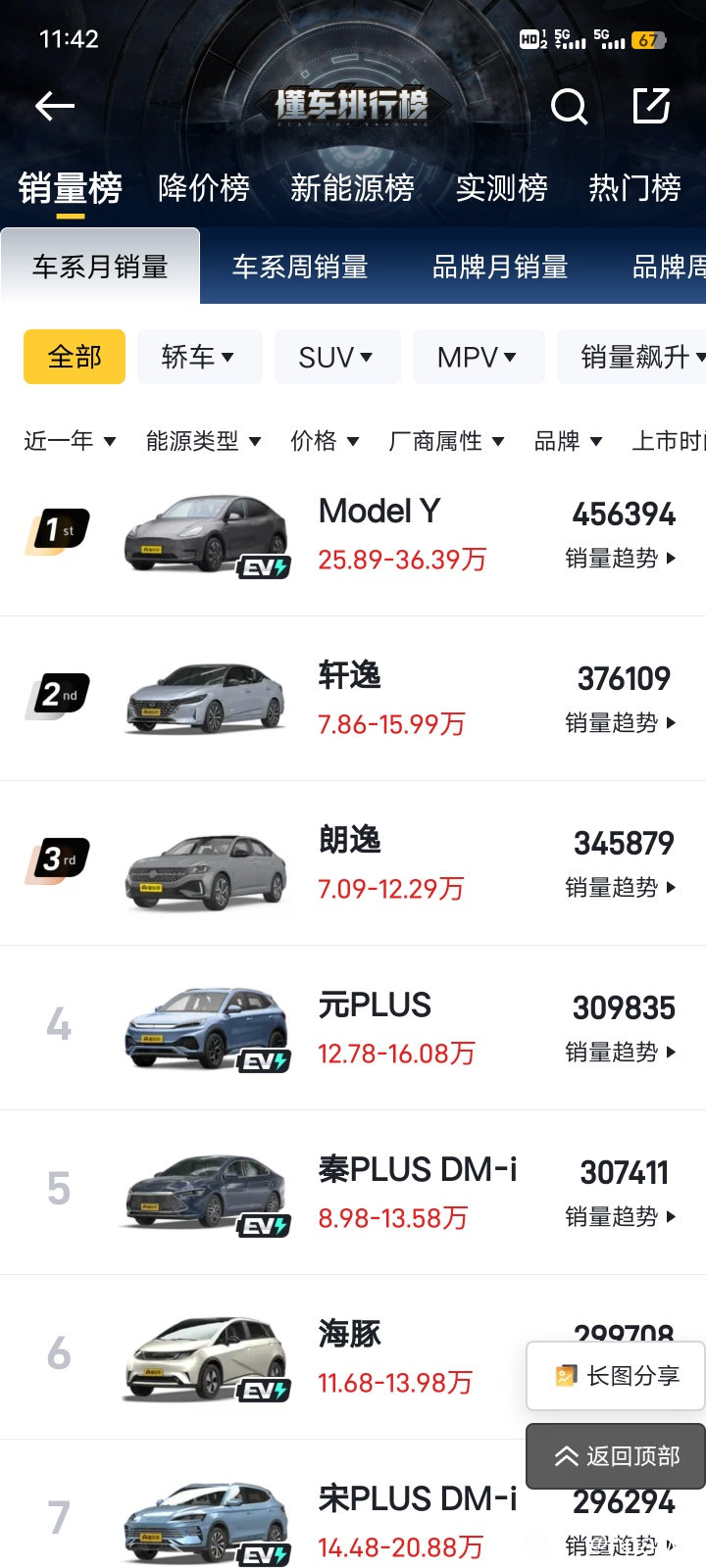Switch to the 新能源榜 tab
The height and width of the screenshot is (1568, 706).
pyautogui.click(x=352, y=187)
